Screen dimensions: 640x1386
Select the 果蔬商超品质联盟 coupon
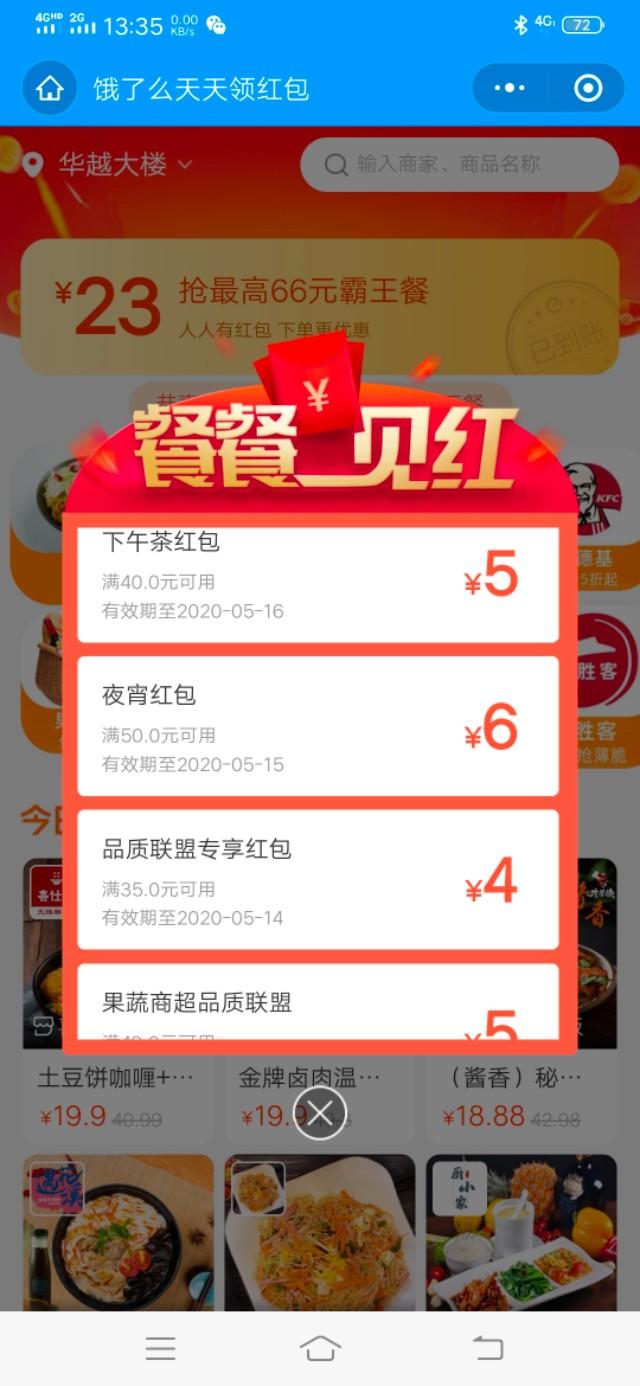pos(318,1003)
